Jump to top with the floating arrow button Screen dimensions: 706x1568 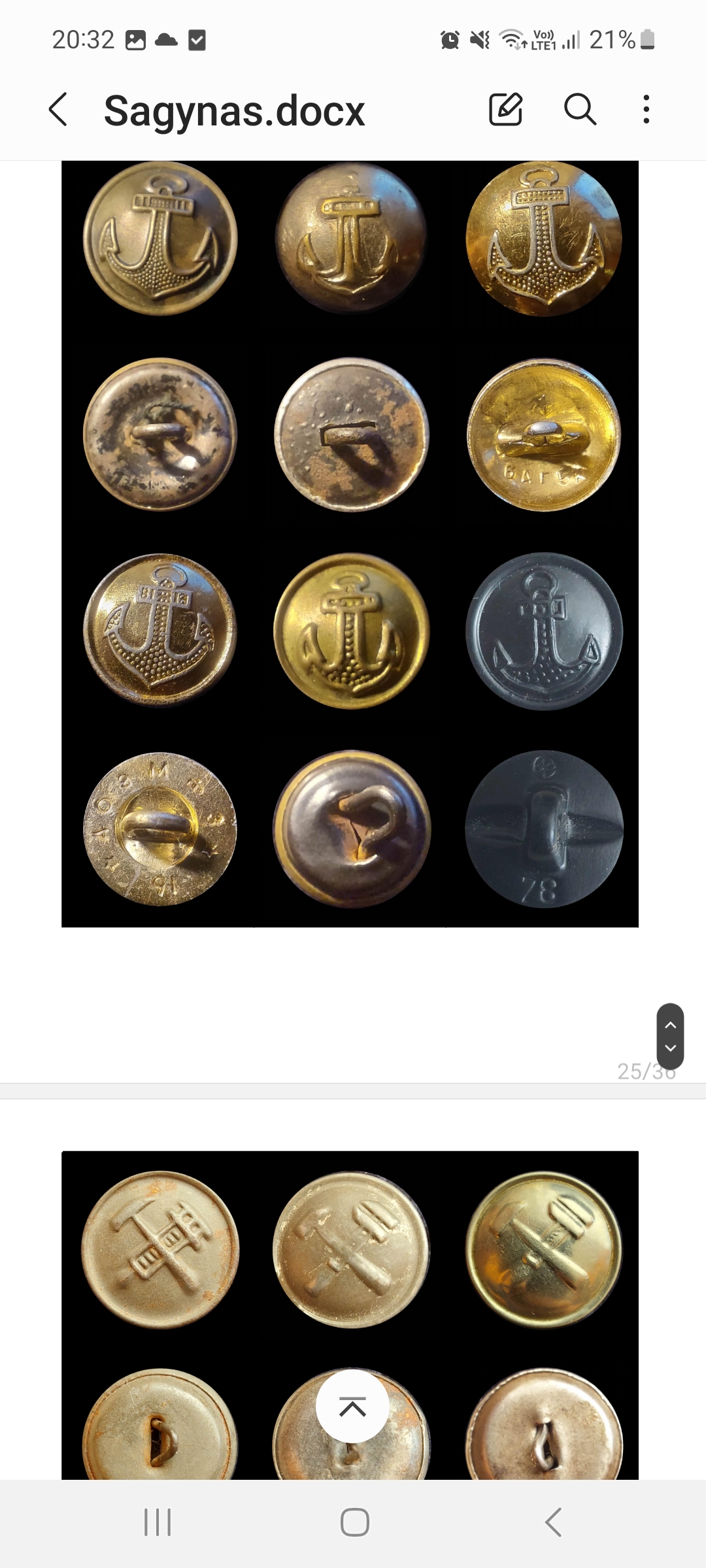click(352, 1406)
